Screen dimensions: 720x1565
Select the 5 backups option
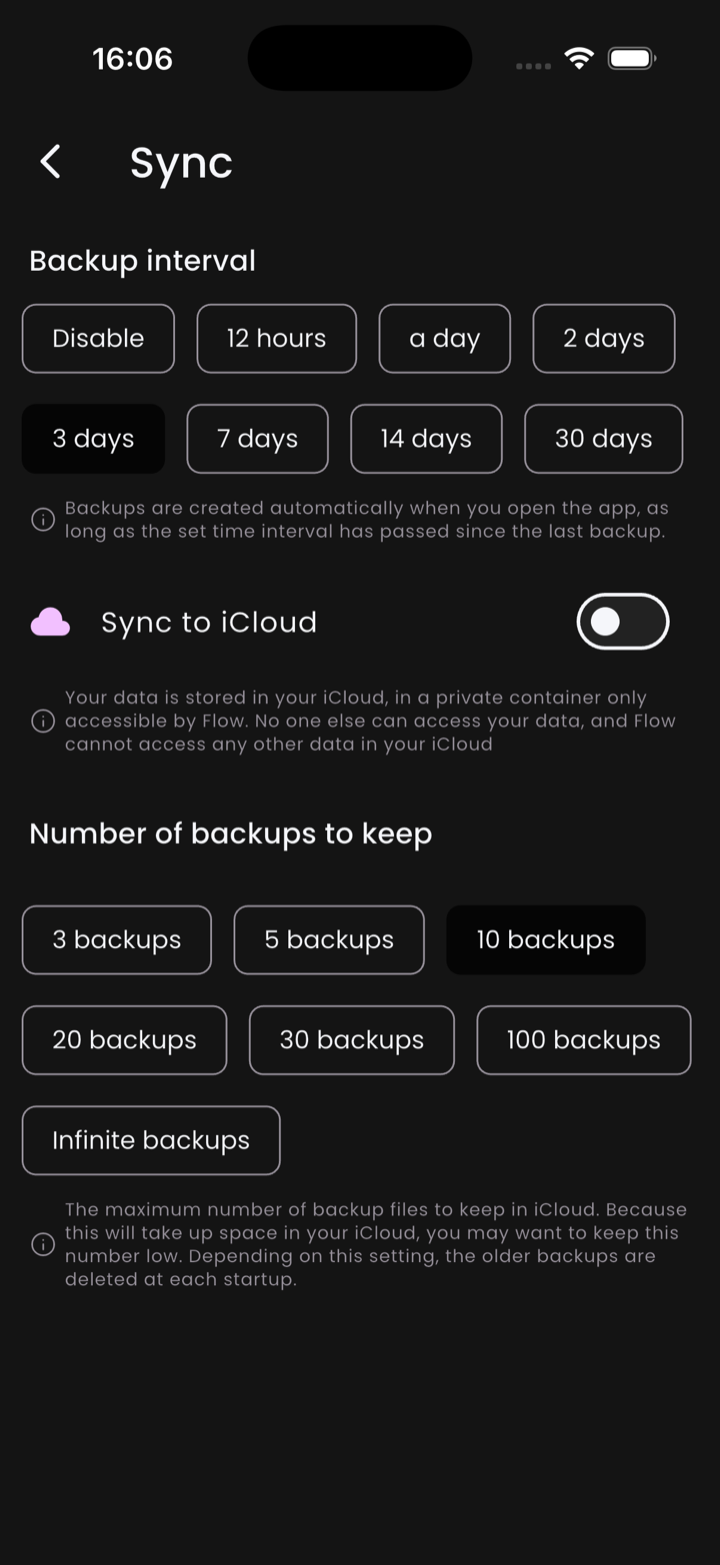329,939
